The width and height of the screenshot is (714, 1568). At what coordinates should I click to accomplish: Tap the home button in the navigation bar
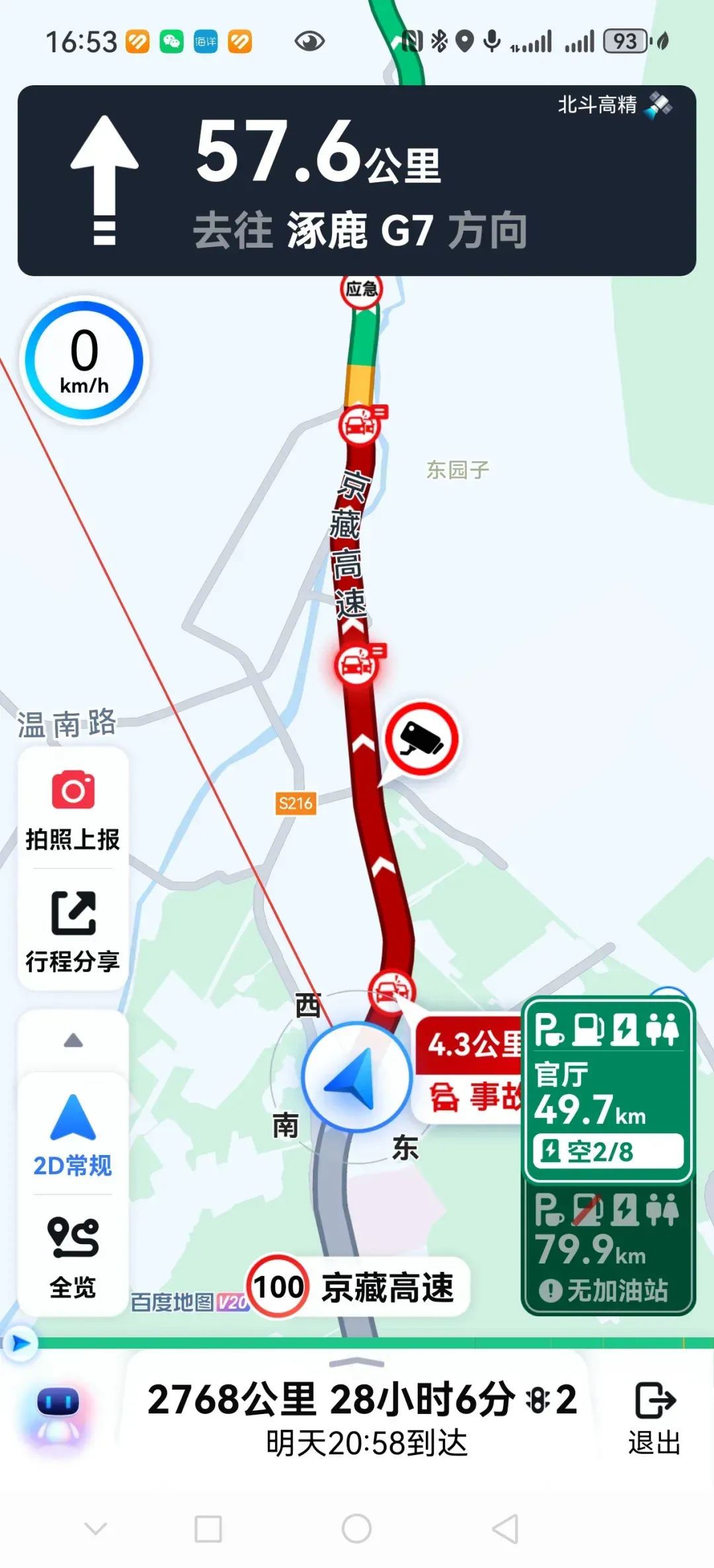(x=356, y=1528)
